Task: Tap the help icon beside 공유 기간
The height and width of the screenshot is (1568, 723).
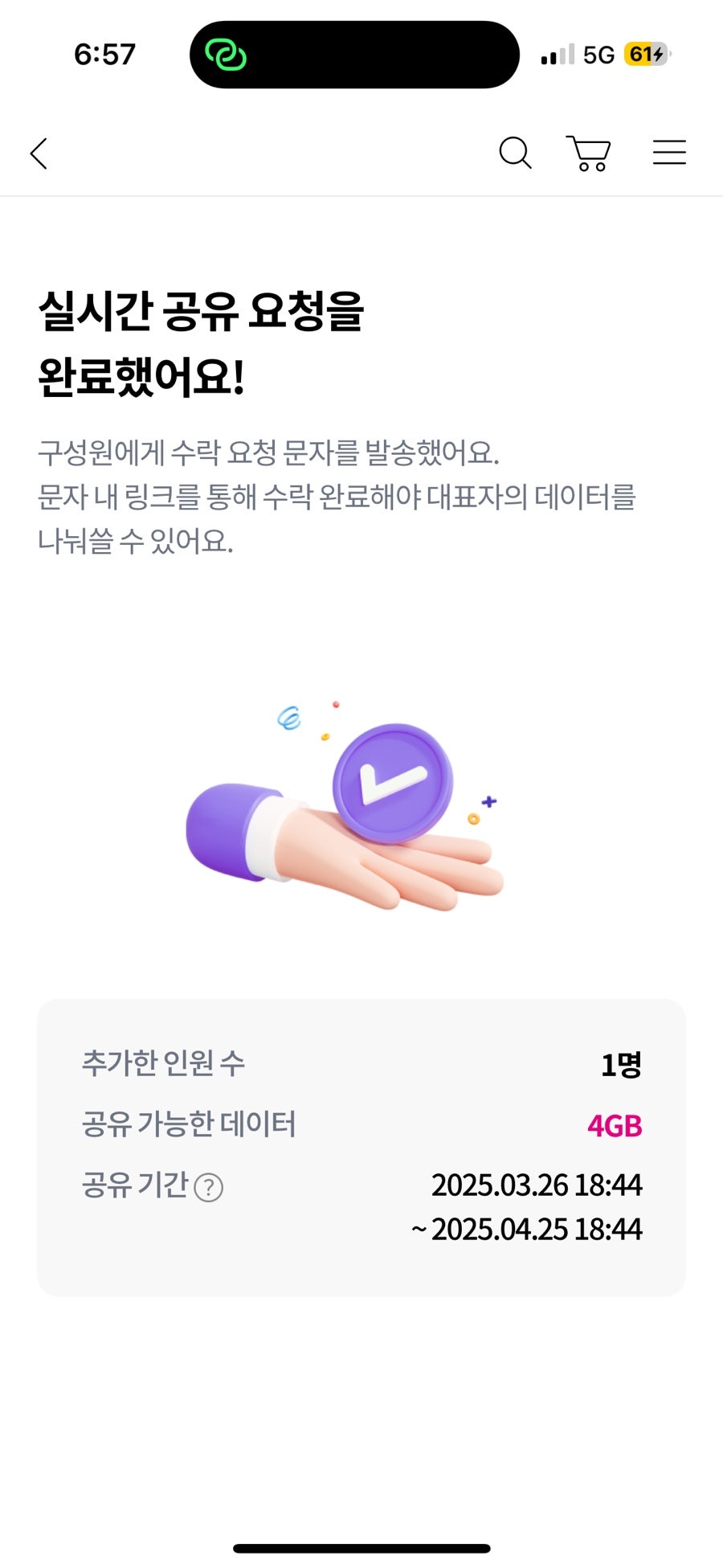Action: point(209,1187)
